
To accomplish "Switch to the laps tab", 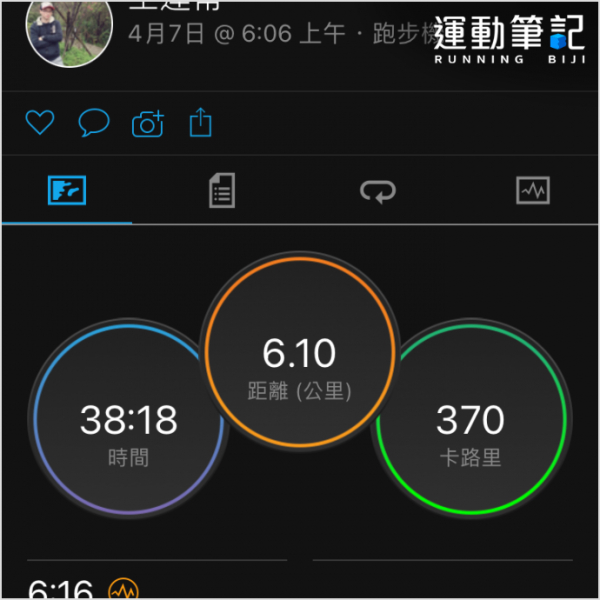I will pyautogui.click(x=378, y=190).
